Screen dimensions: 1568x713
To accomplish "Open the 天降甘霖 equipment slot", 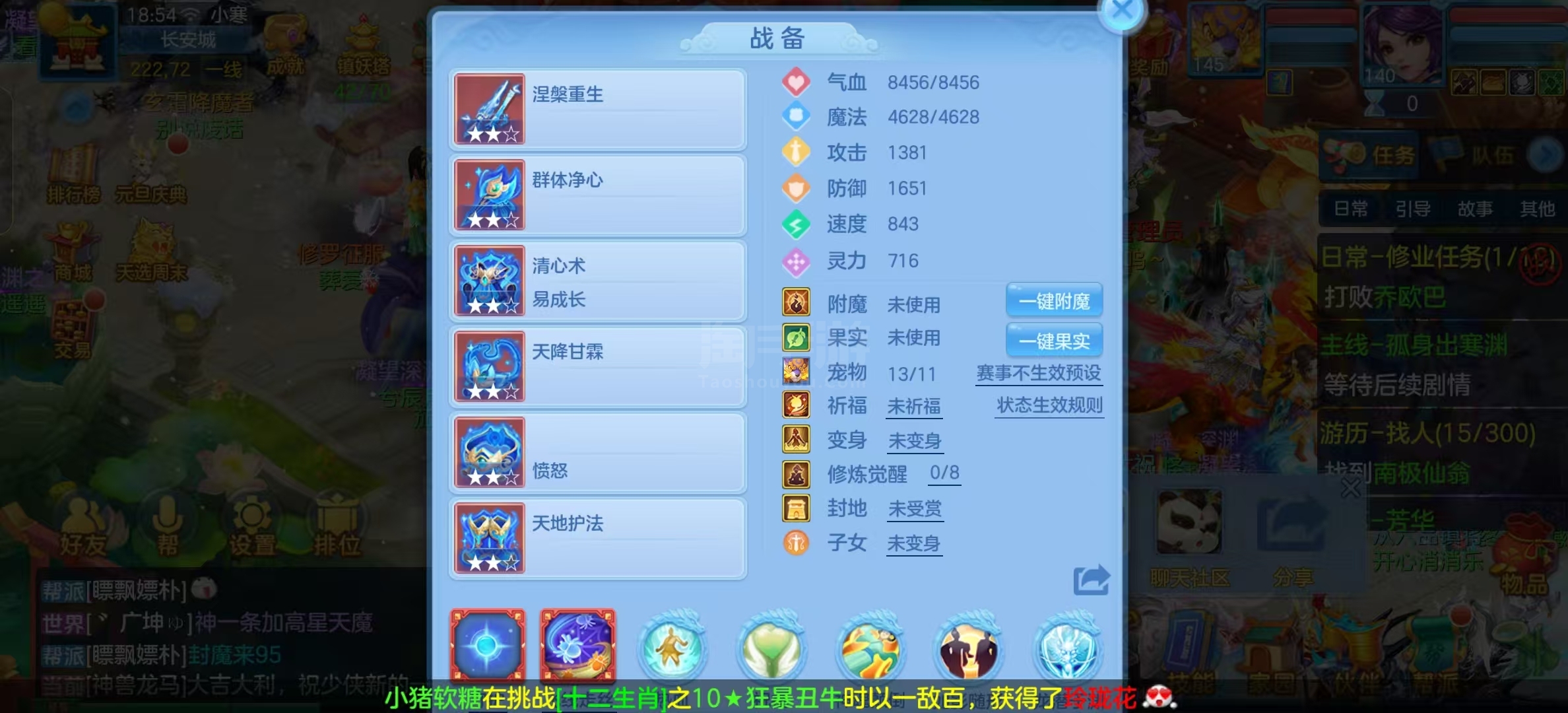I will pyautogui.click(x=598, y=366).
